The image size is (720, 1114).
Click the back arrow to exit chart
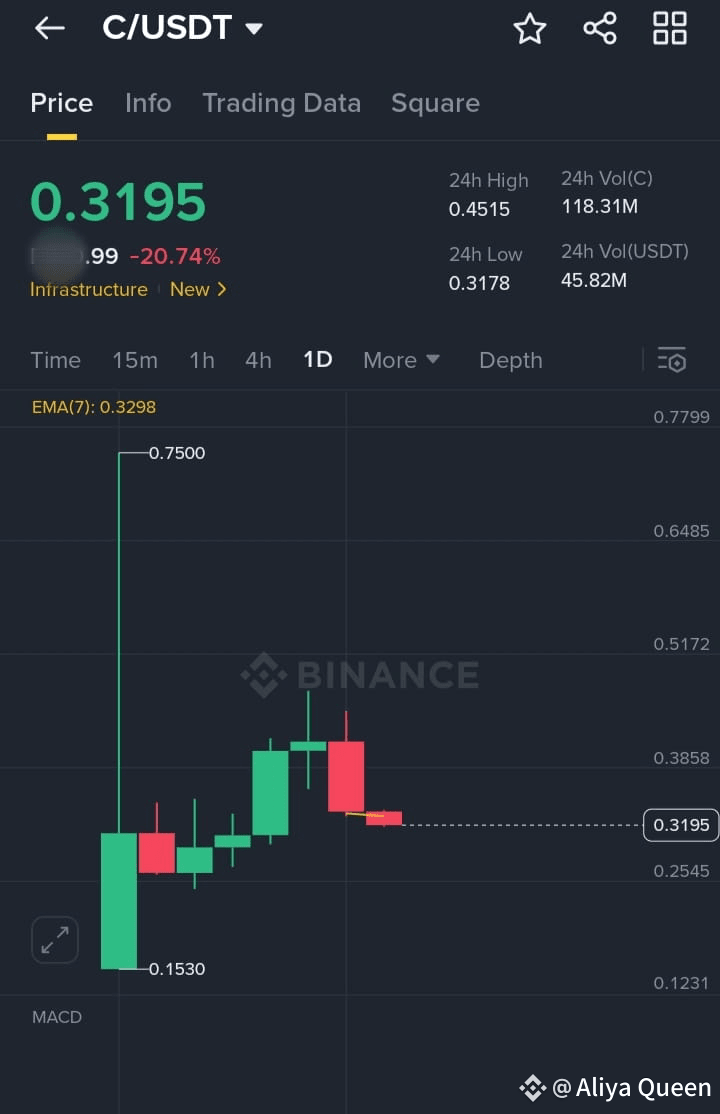coord(48,28)
